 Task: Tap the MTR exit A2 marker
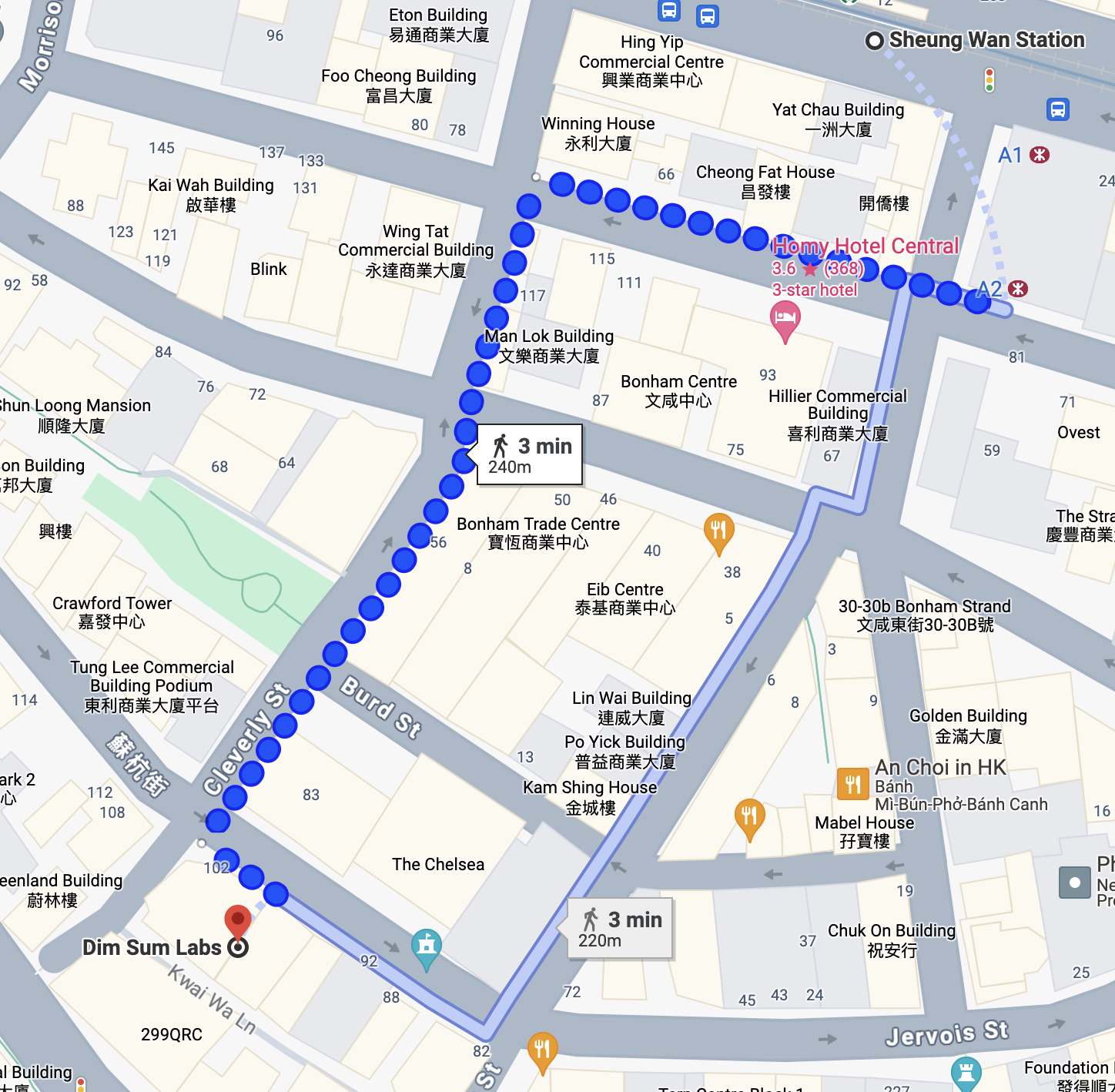pyautogui.click(x=1018, y=289)
